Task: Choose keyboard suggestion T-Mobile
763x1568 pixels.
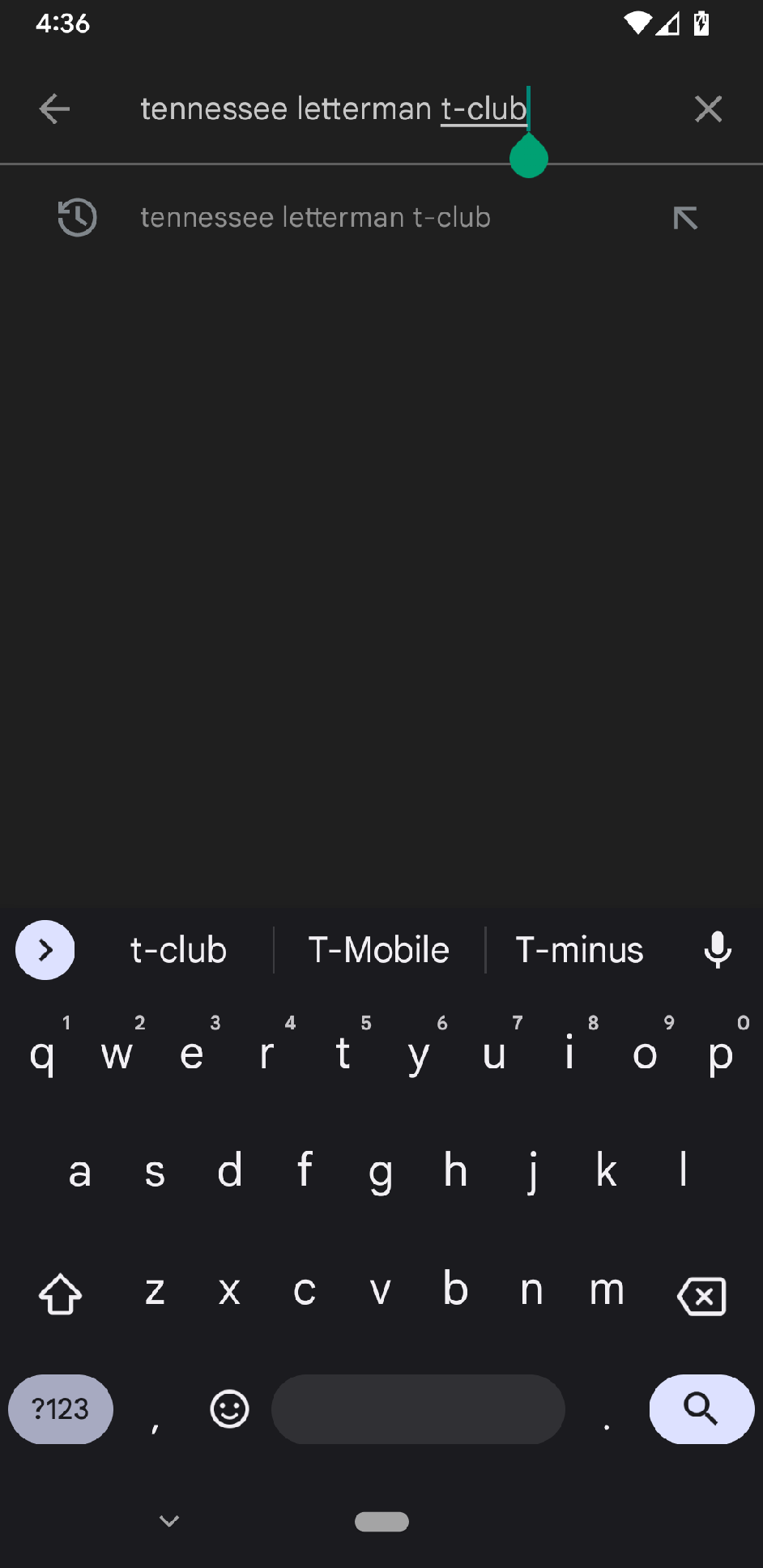Action: click(x=378, y=950)
